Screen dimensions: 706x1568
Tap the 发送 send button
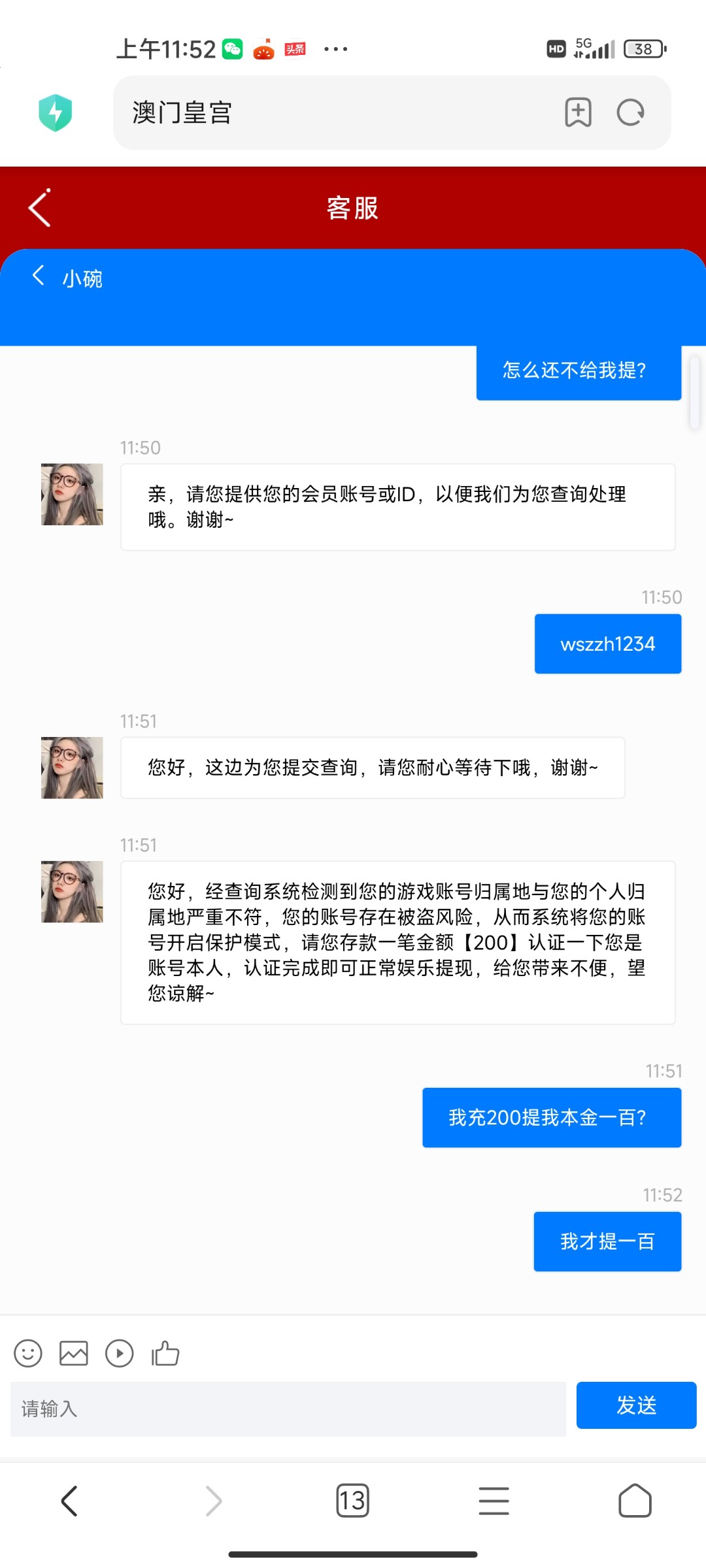(x=636, y=1405)
